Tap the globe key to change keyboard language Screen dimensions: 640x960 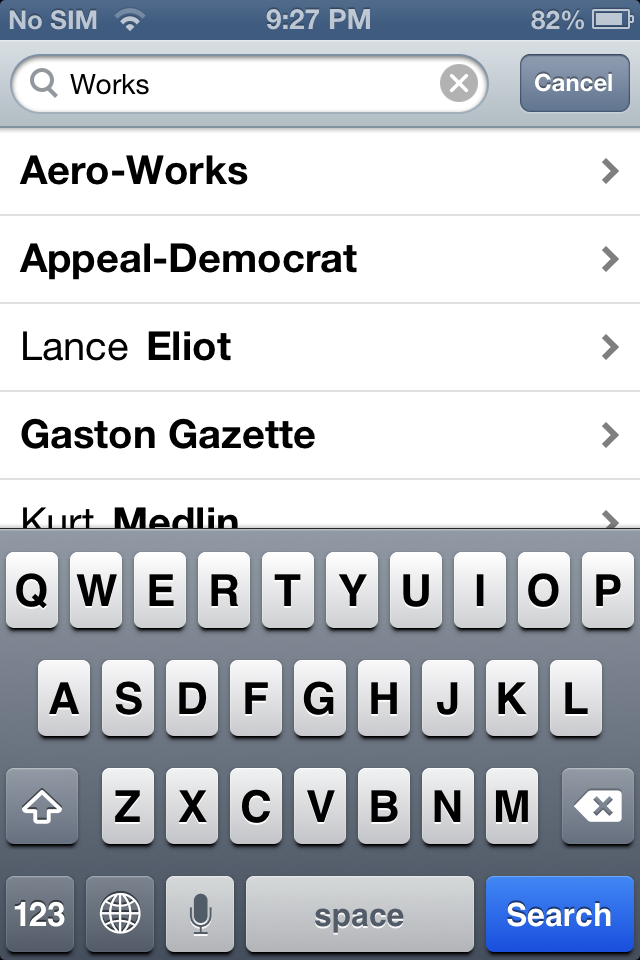point(120,914)
